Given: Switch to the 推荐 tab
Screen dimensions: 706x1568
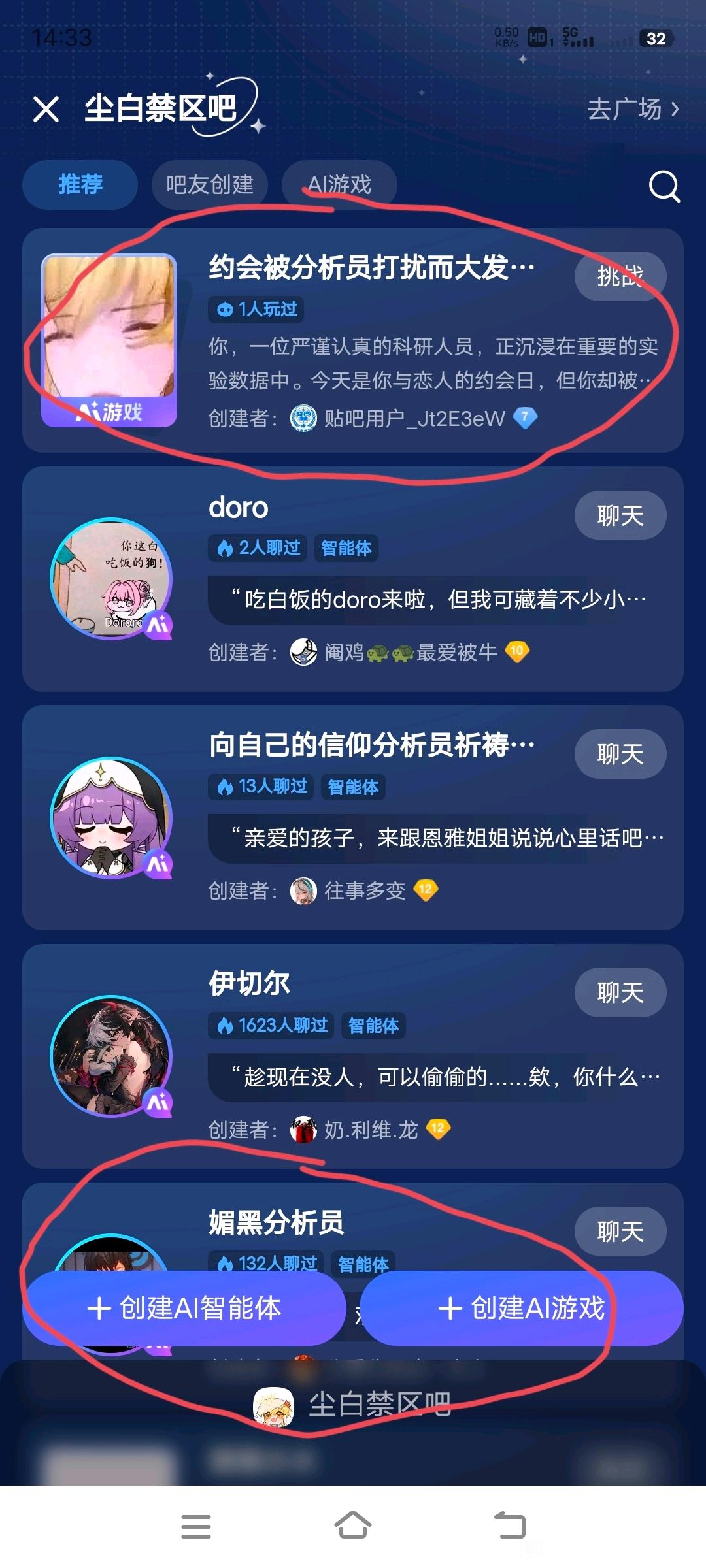Looking at the screenshot, I should [80, 184].
